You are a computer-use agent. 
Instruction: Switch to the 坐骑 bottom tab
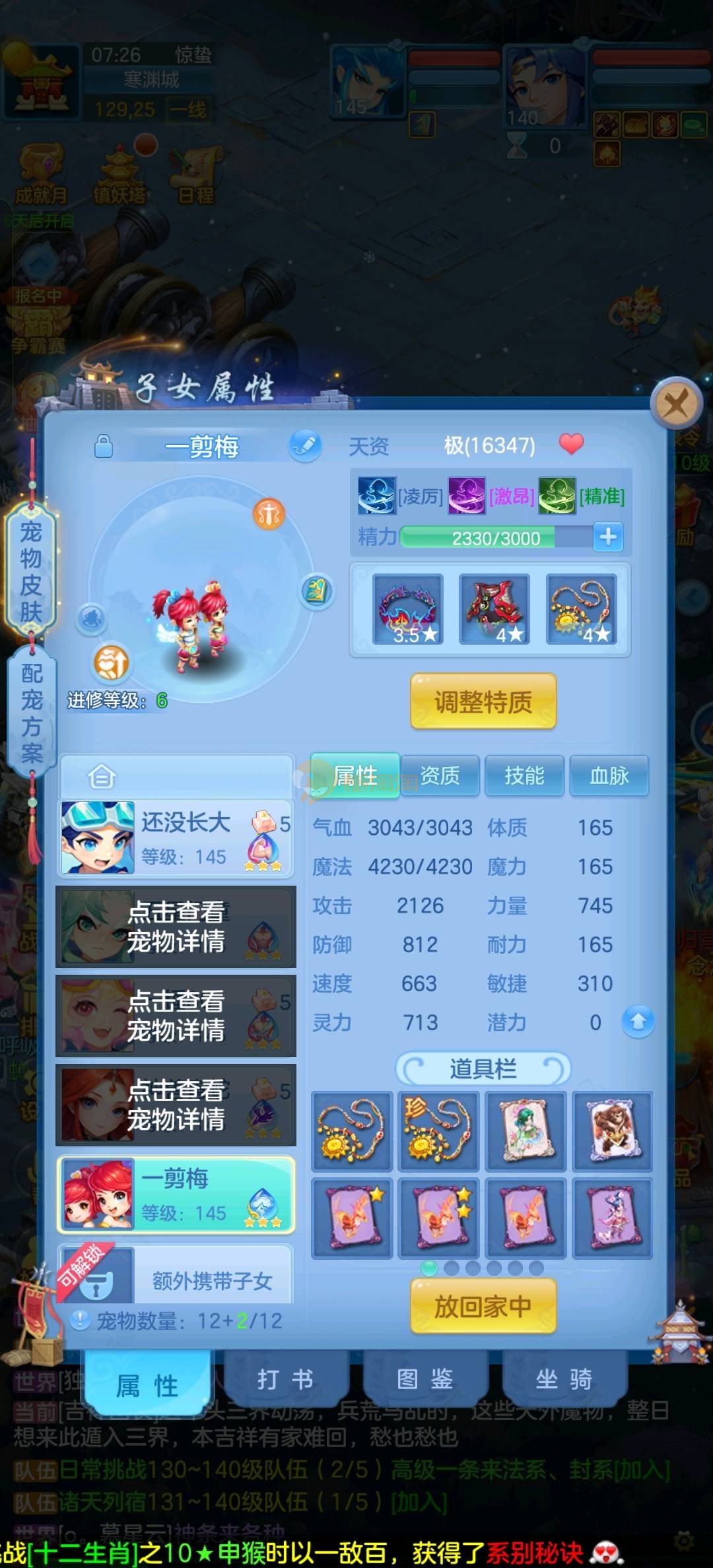[564, 1379]
